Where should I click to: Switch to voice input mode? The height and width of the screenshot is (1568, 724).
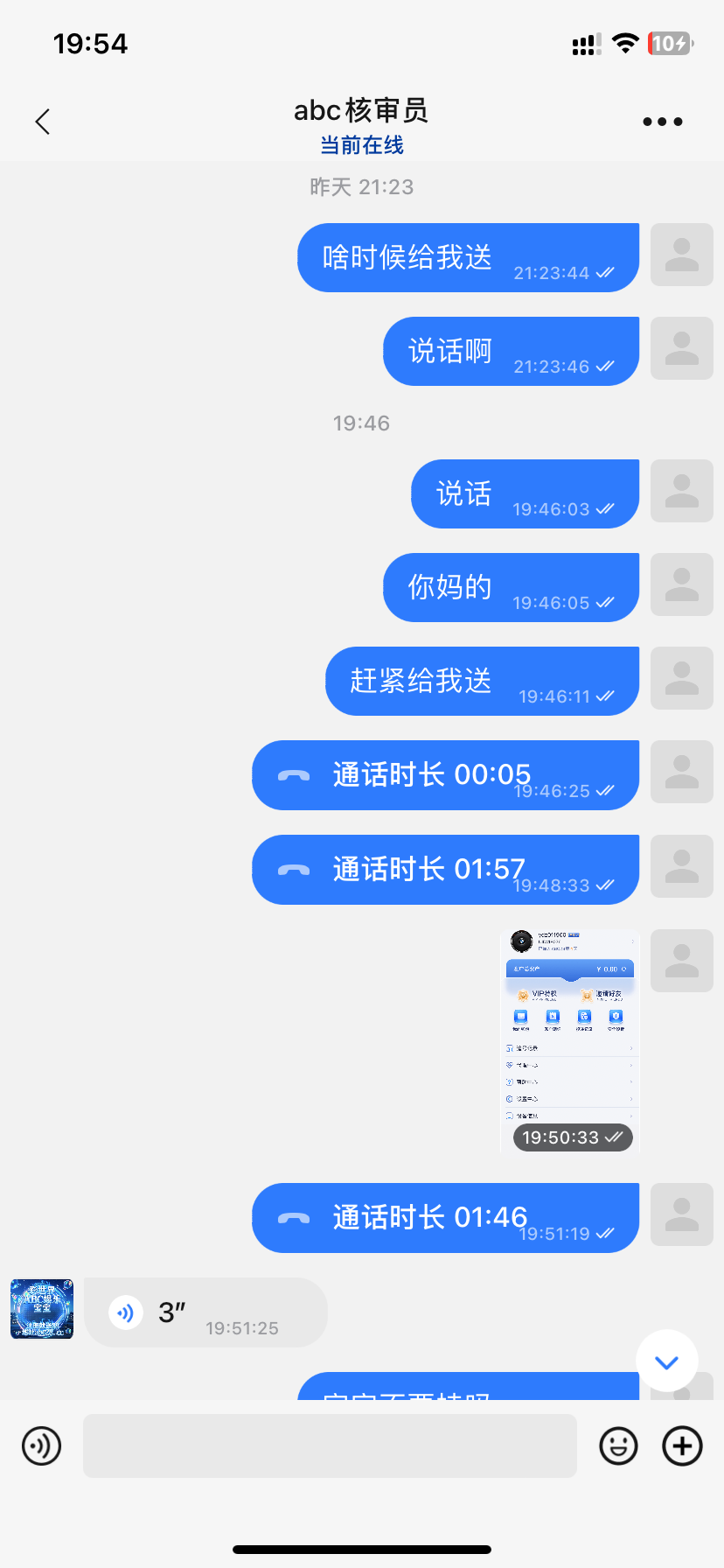coord(41,1445)
